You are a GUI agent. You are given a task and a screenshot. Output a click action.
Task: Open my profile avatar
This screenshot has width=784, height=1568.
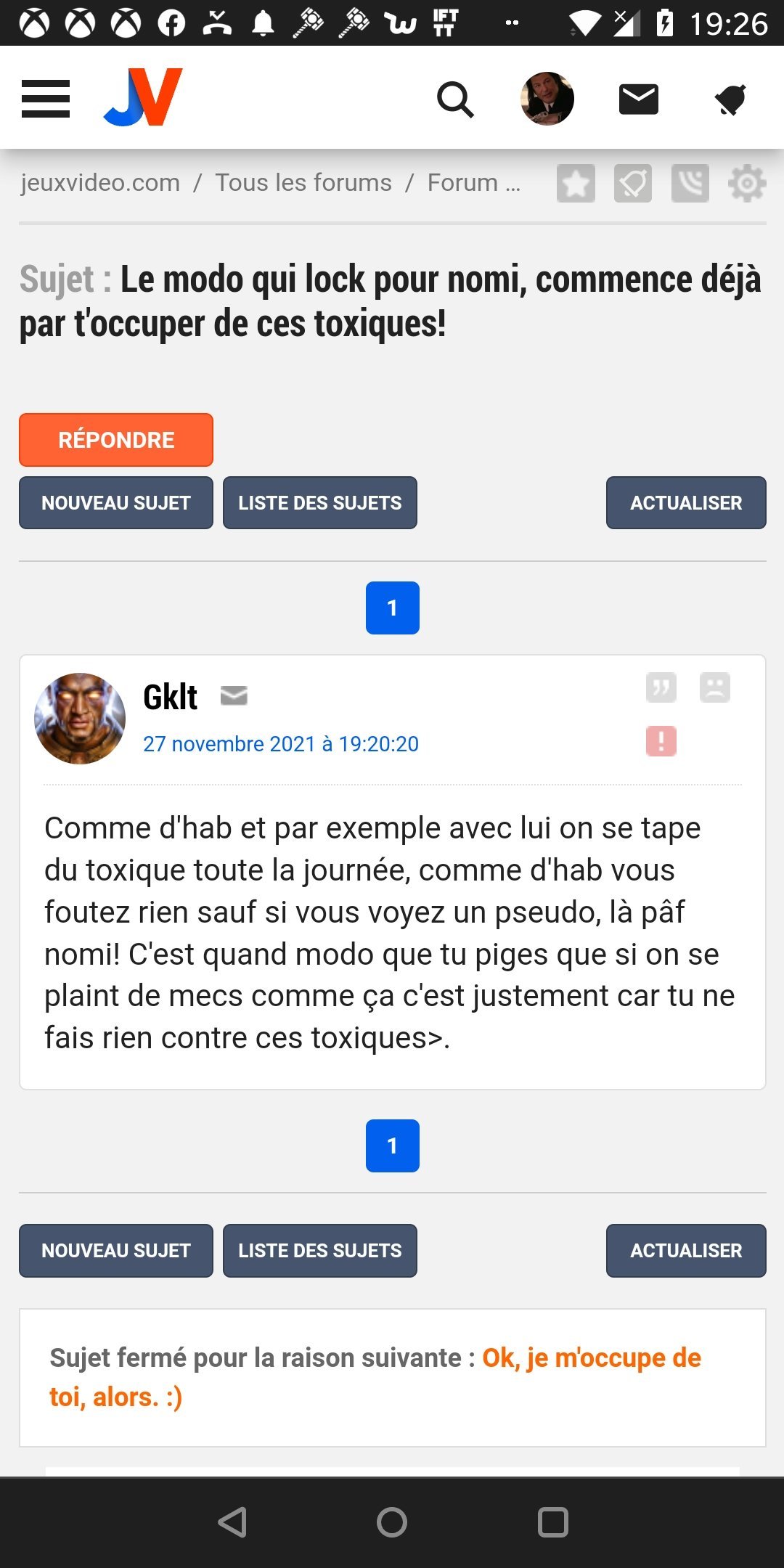tap(547, 99)
